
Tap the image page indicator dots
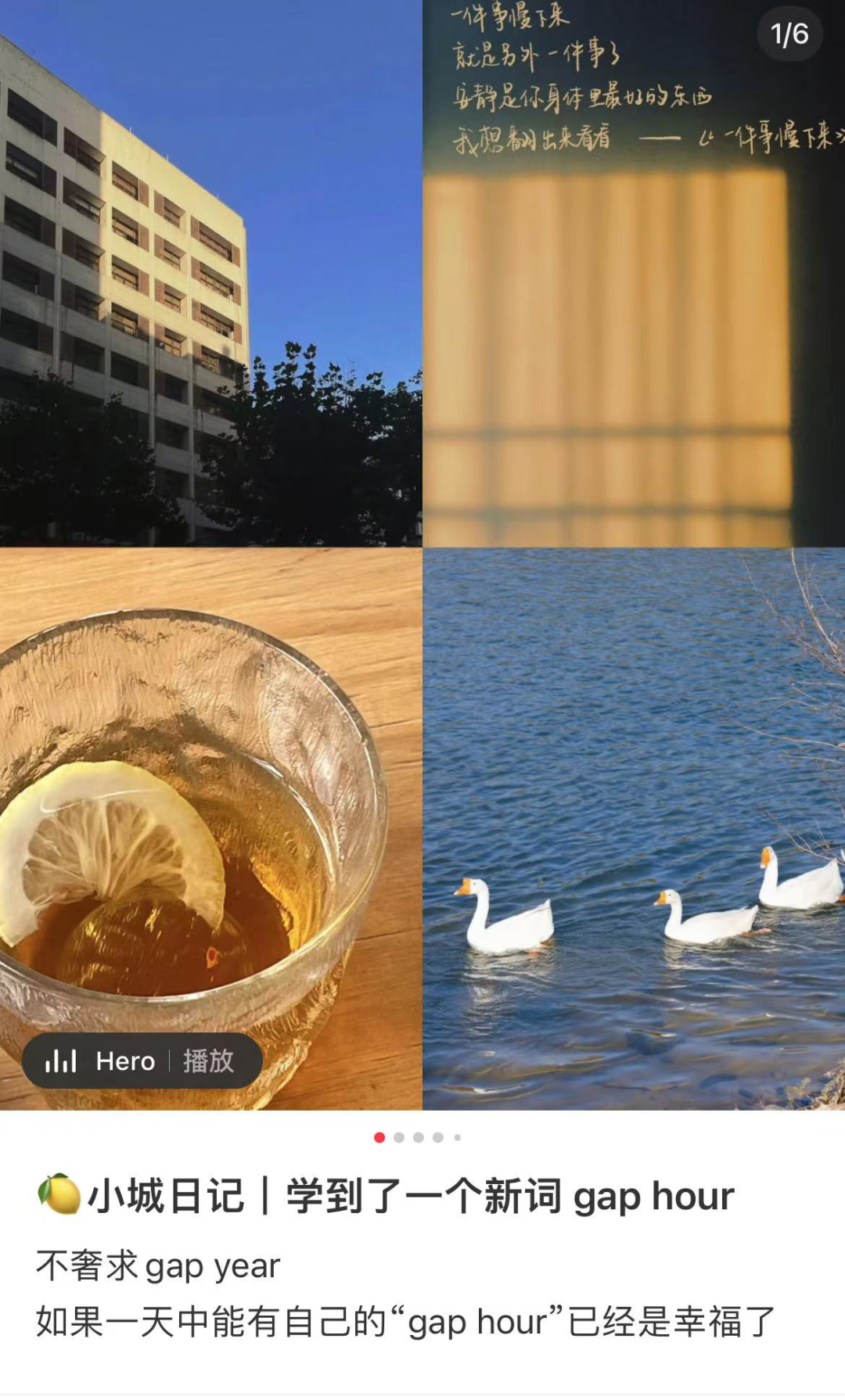pos(418,1137)
